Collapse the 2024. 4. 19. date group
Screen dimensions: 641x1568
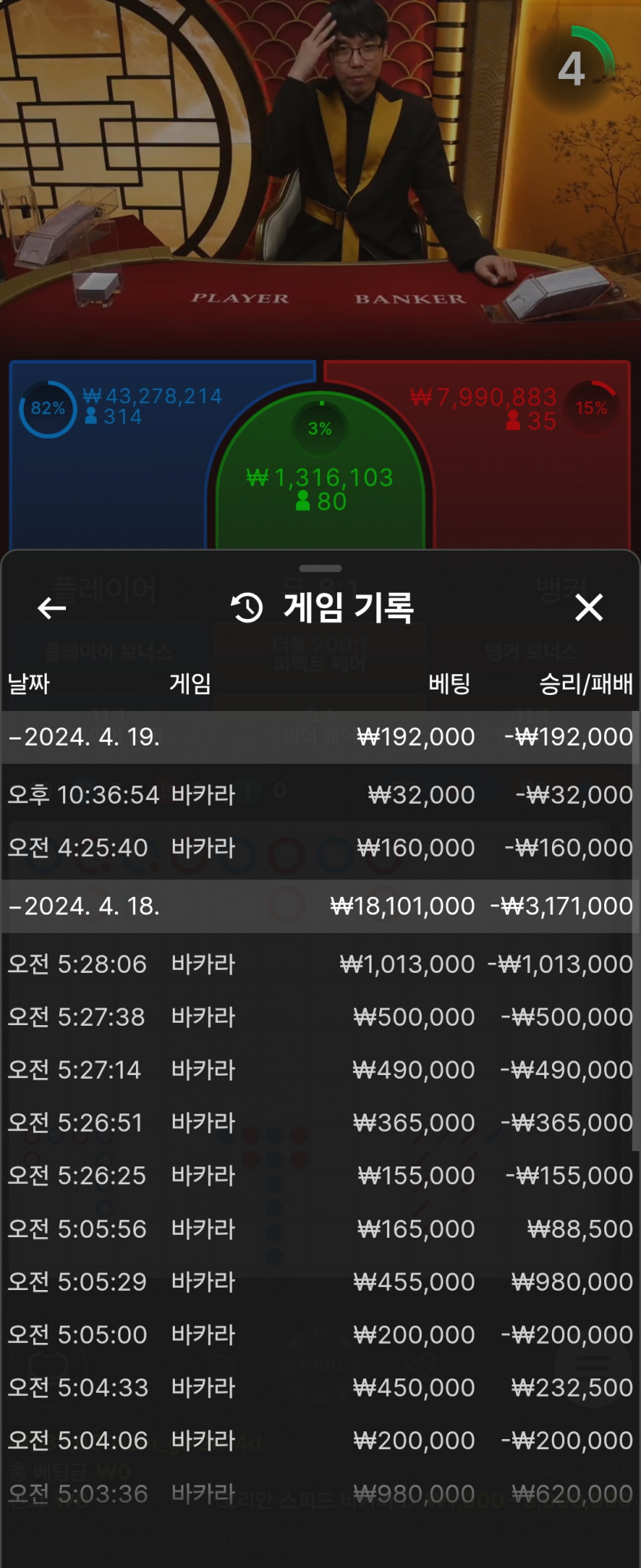tap(84, 737)
